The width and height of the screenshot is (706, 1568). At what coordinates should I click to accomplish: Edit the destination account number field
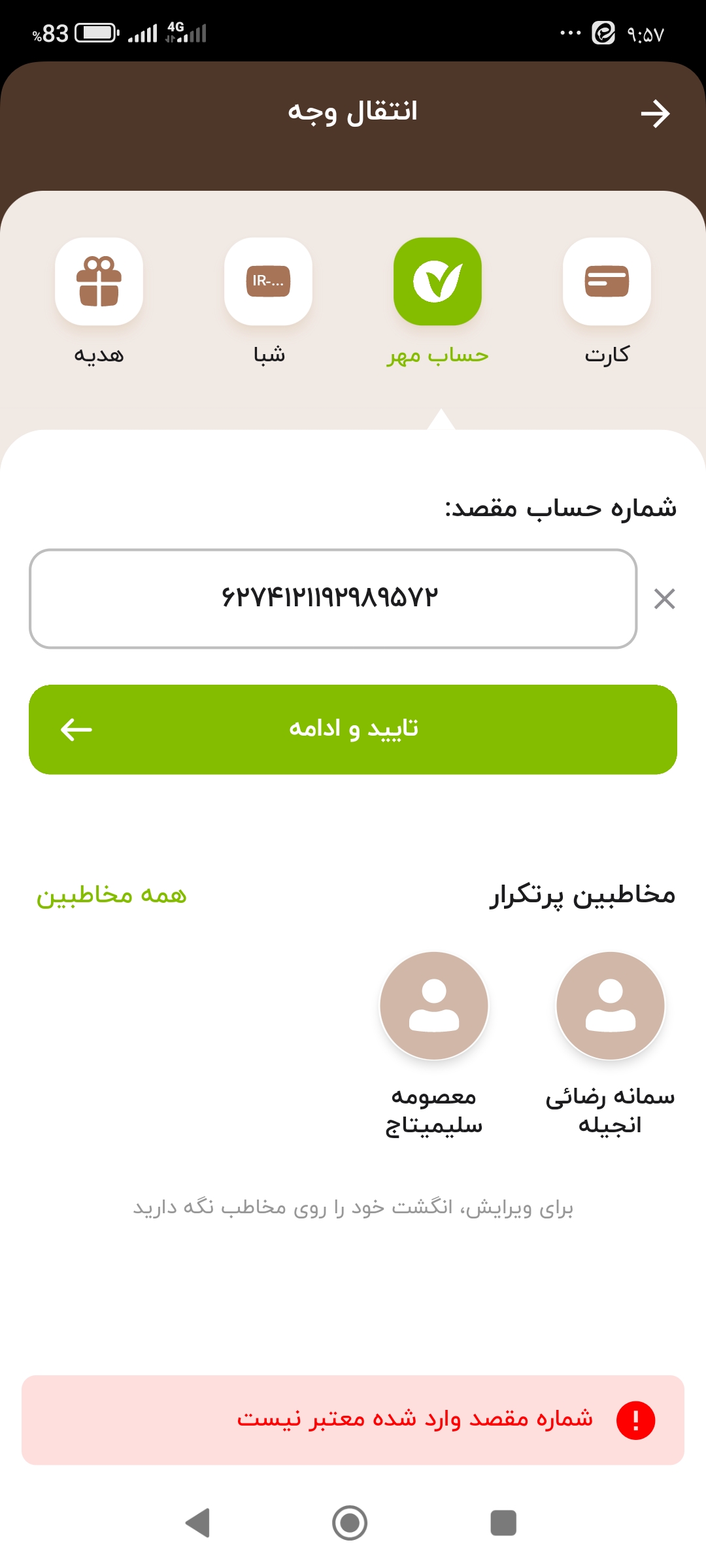333,598
